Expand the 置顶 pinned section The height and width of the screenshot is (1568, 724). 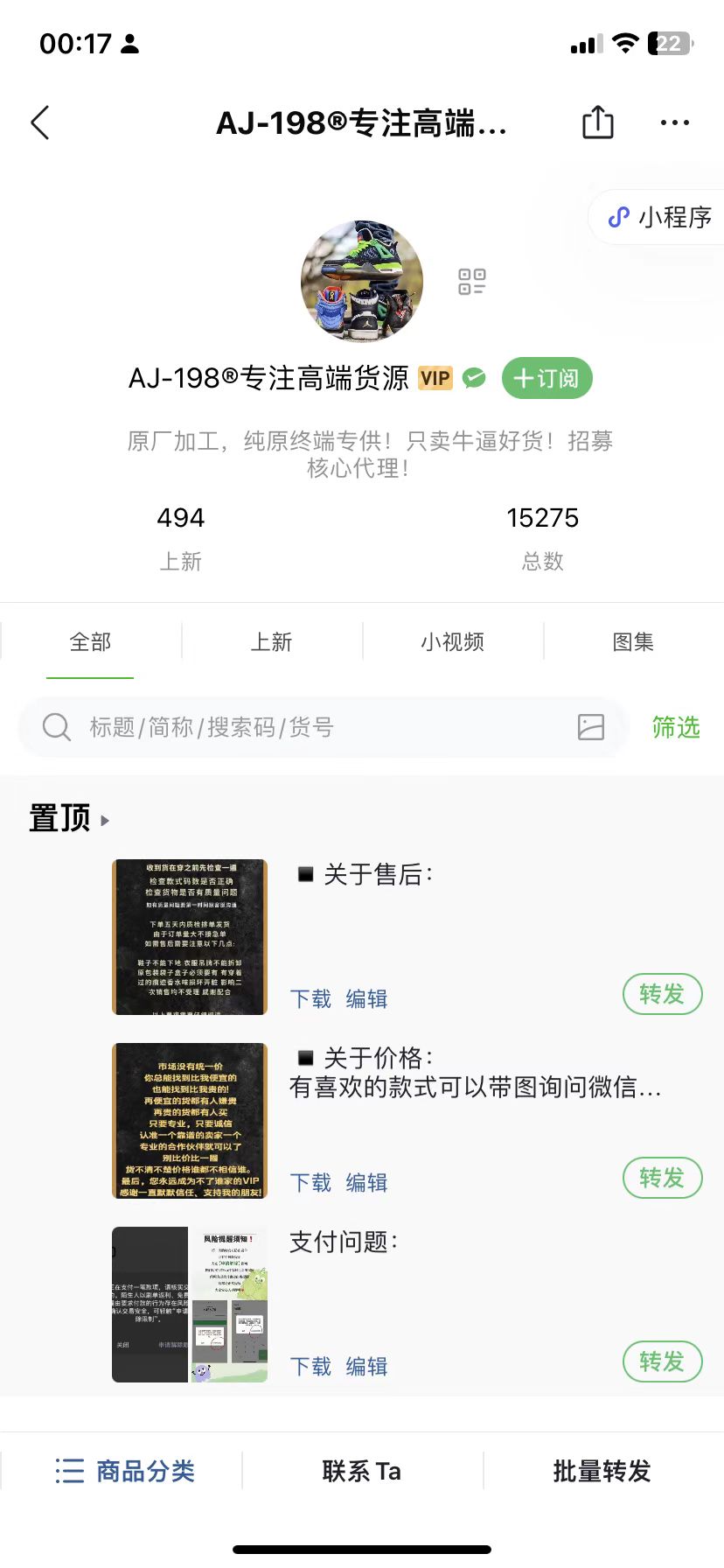(70, 819)
